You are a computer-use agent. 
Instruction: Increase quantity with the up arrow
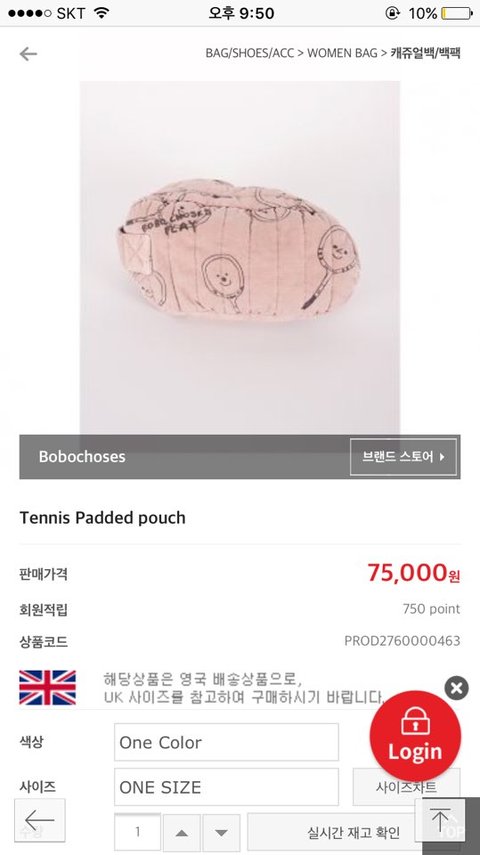click(182, 833)
